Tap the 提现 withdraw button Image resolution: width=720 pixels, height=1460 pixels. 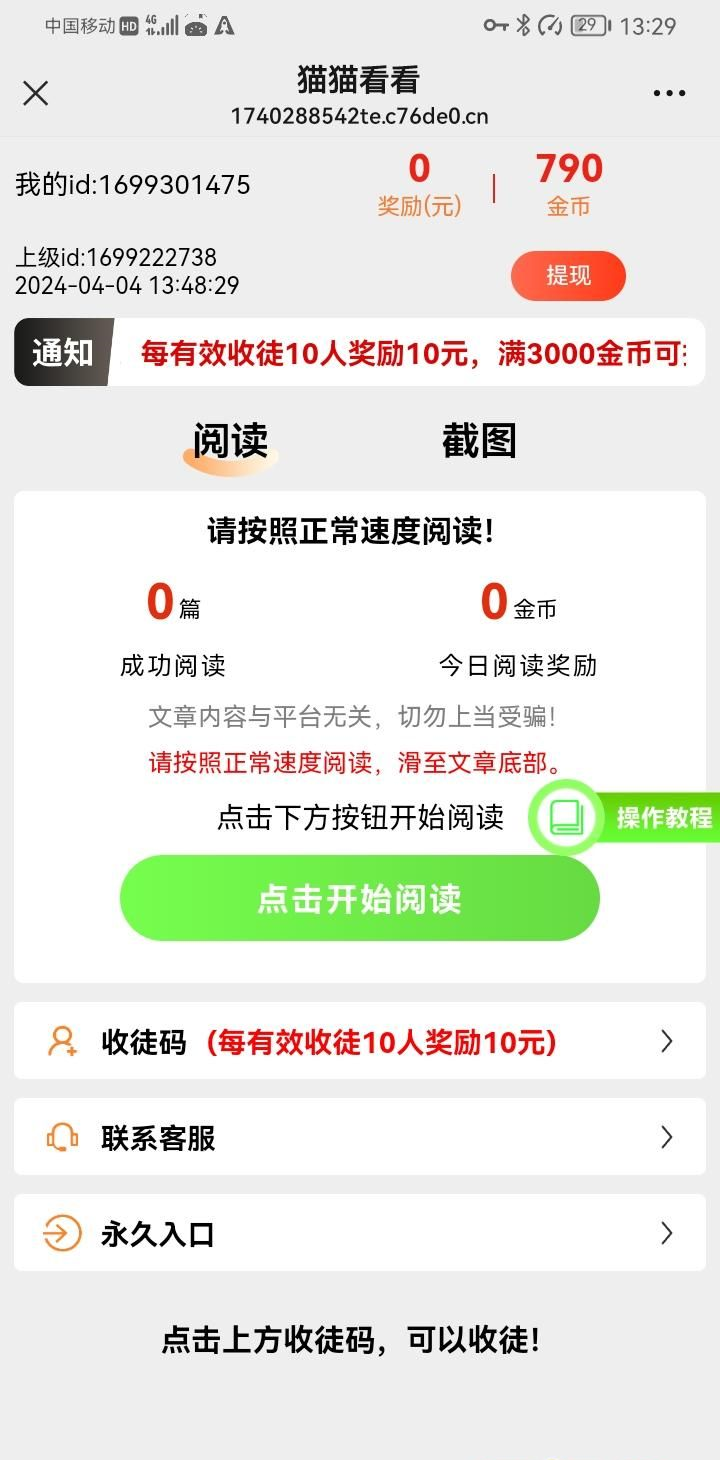tap(568, 276)
